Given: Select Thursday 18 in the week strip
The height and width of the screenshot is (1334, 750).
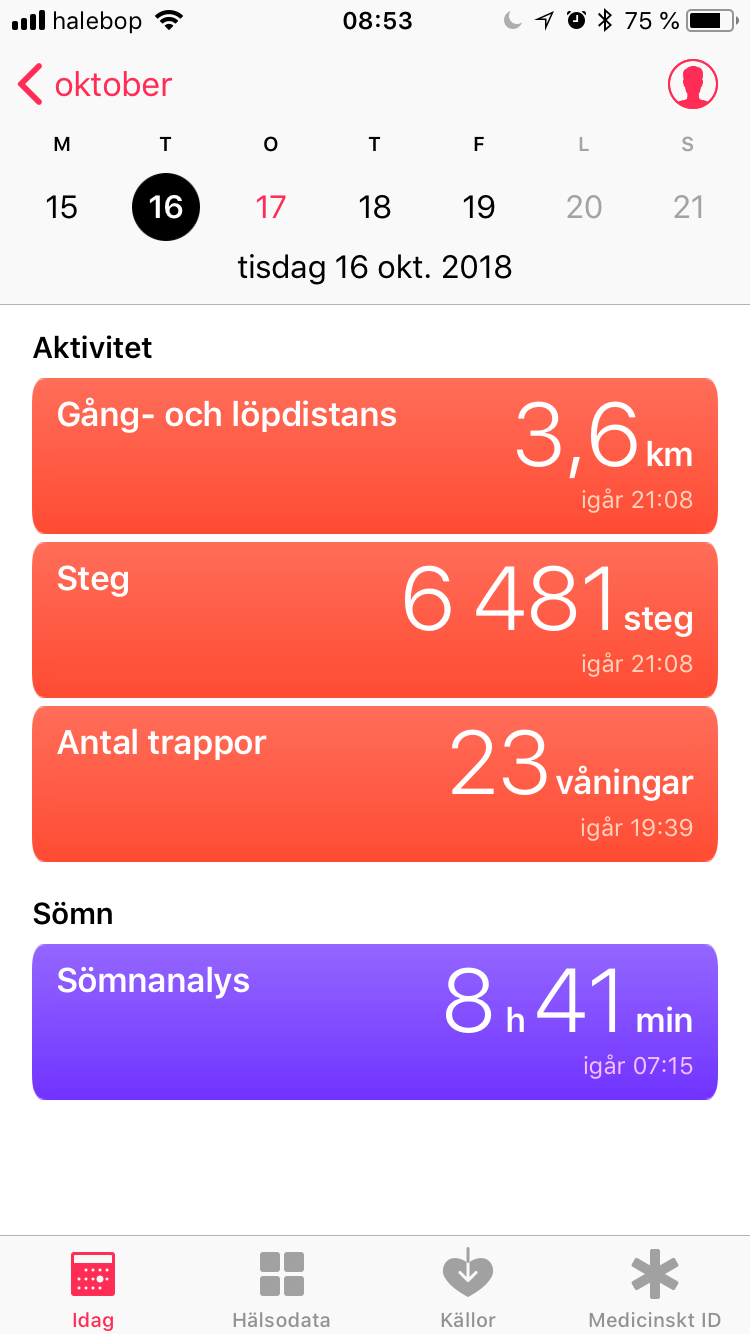Looking at the screenshot, I should point(374,207).
